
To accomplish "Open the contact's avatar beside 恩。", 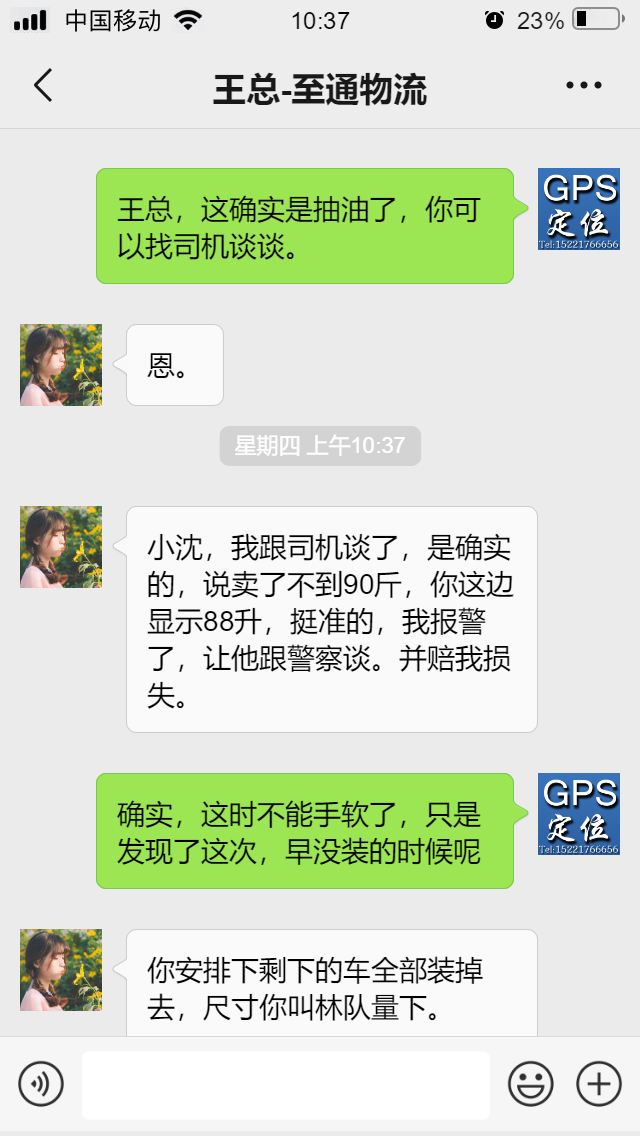I will pyautogui.click(x=61, y=365).
